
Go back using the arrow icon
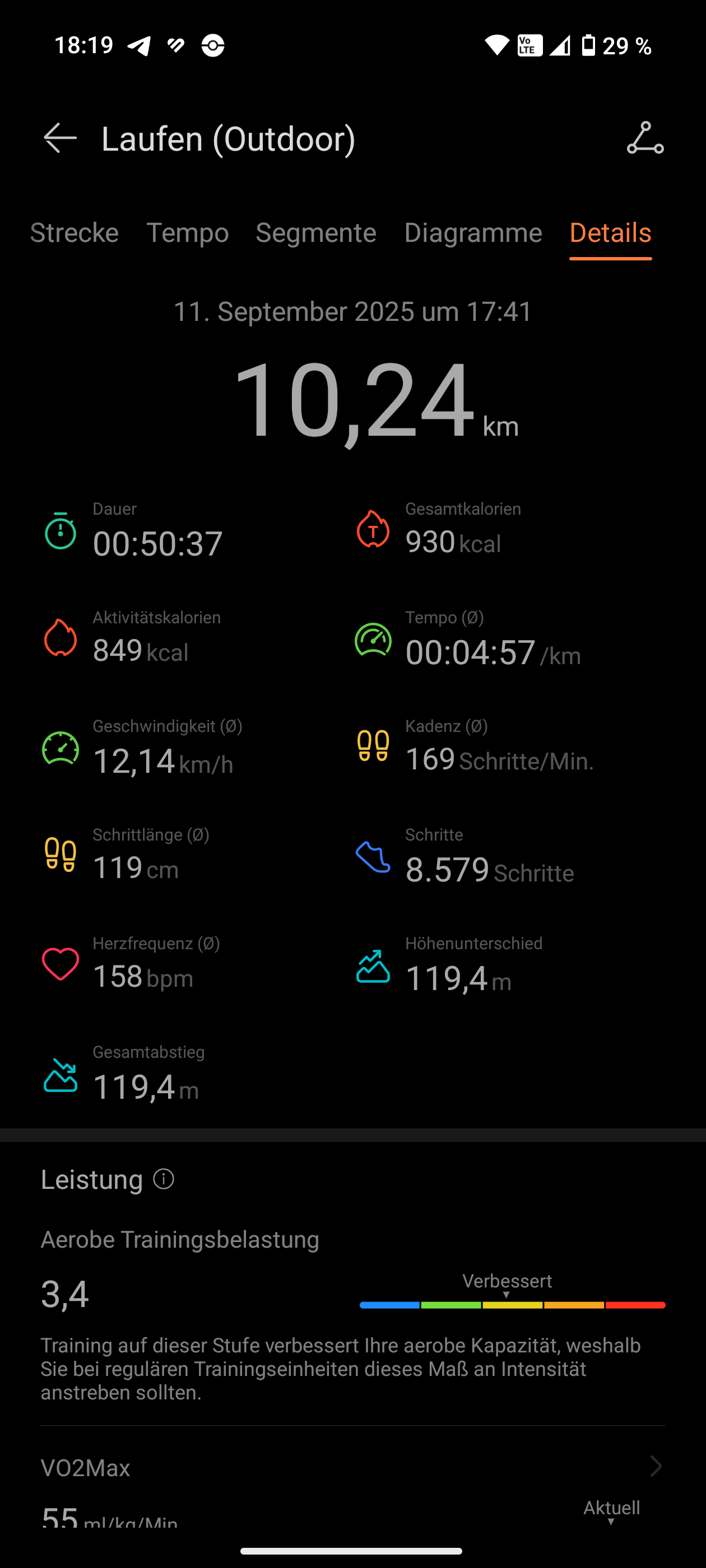coord(61,138)
